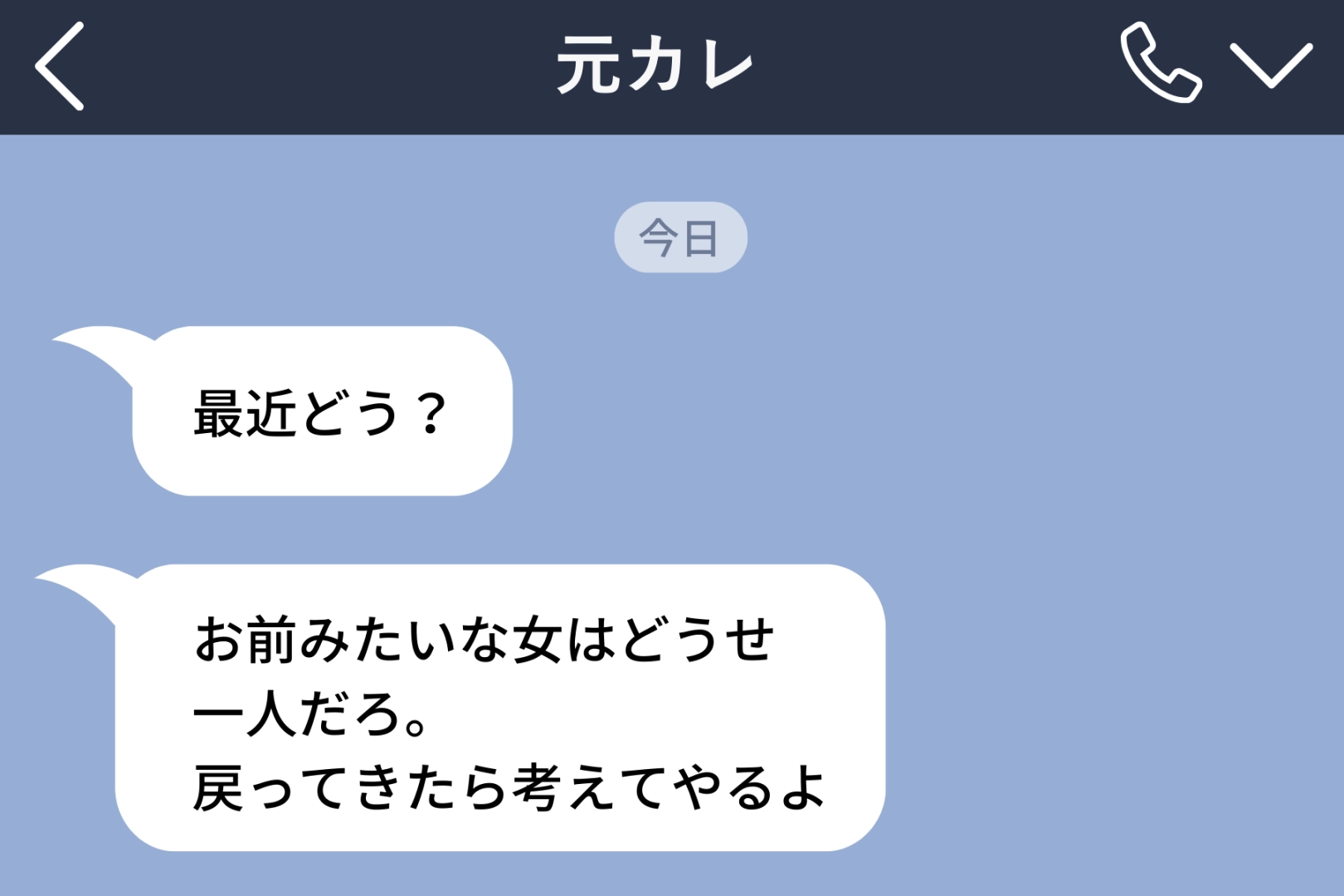Start a voice call with 元カレ
The image size is (1344, 896).
point(1159,64)
